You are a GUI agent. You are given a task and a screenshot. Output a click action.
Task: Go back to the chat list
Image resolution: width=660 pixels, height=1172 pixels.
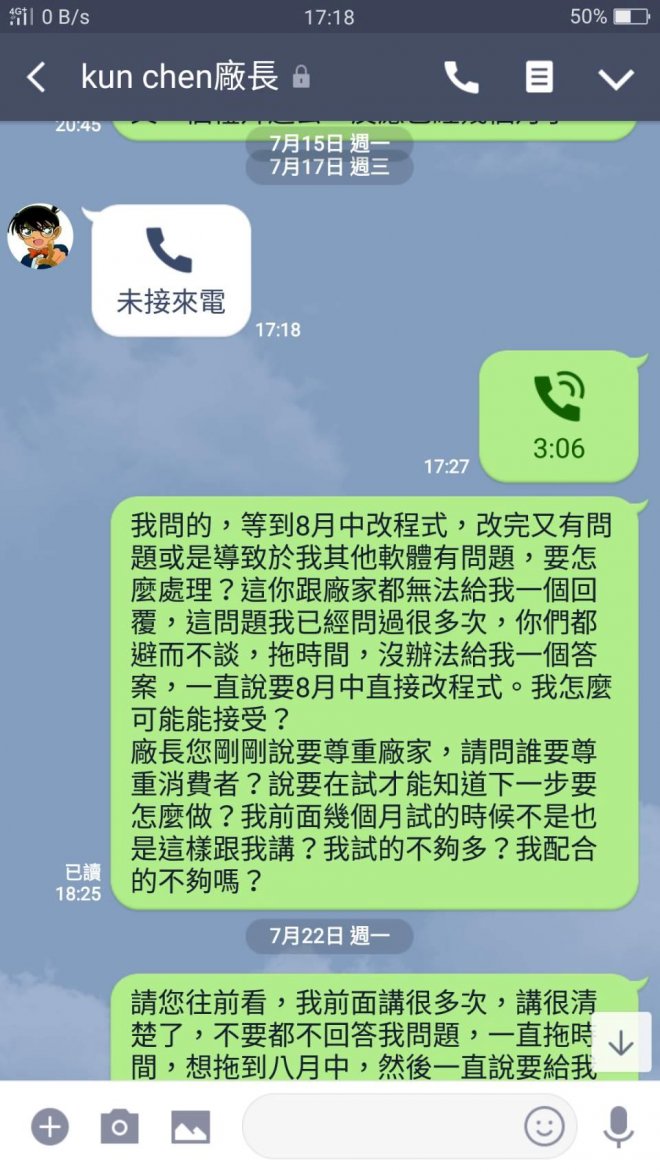[x=36, y=77]
